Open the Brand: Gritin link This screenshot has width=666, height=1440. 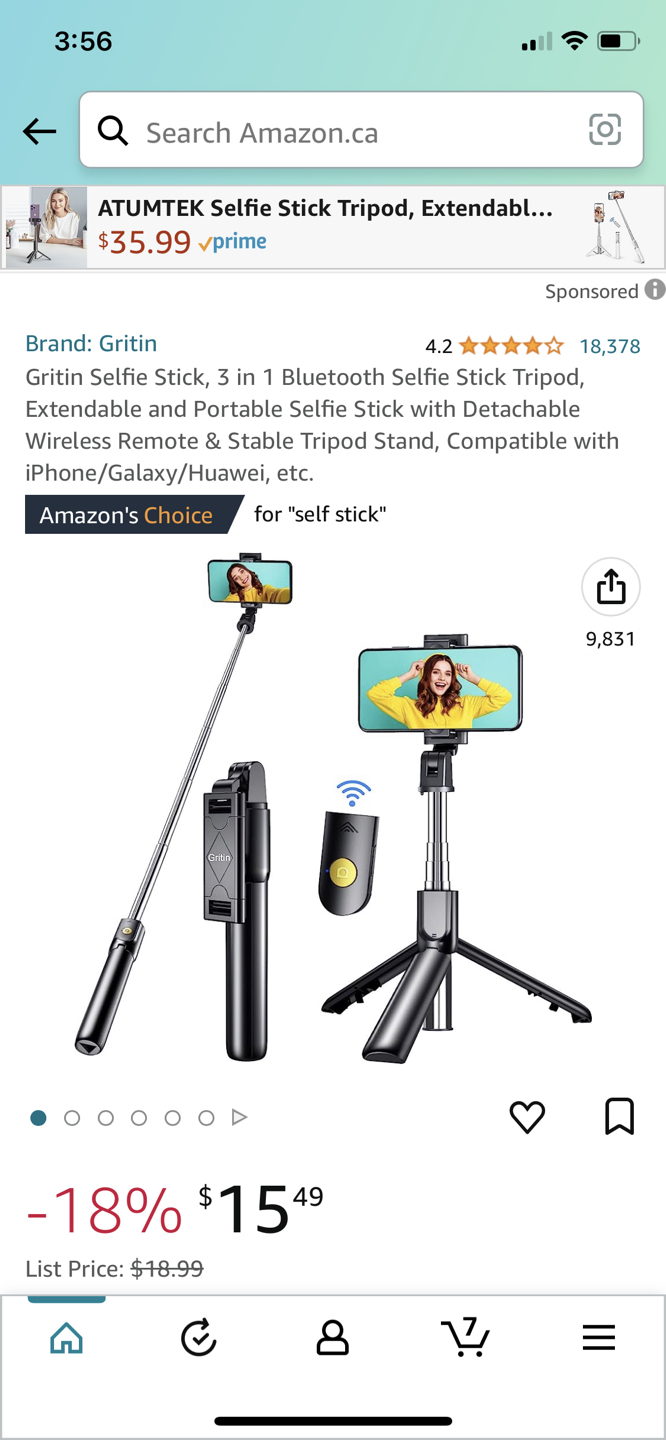(91, 343)
